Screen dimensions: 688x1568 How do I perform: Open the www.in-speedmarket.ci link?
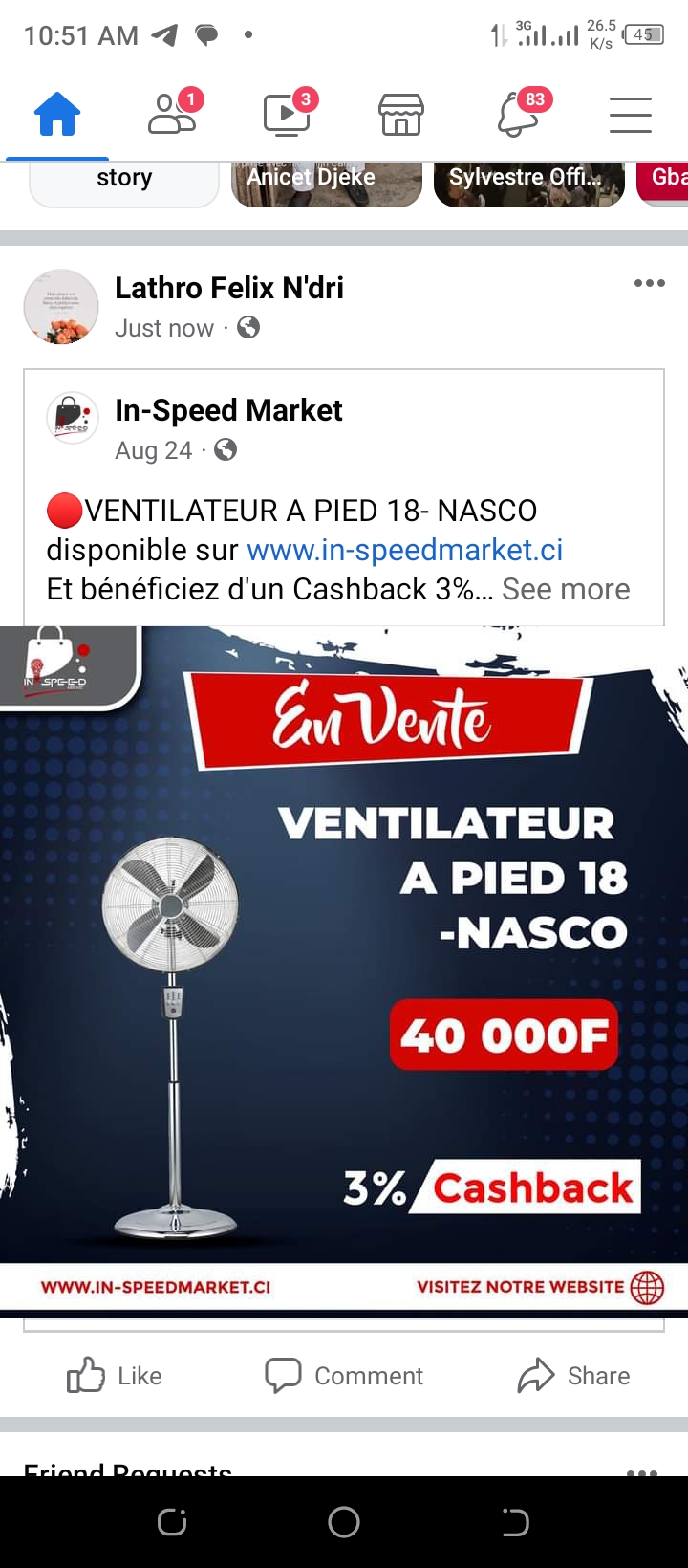404,550
